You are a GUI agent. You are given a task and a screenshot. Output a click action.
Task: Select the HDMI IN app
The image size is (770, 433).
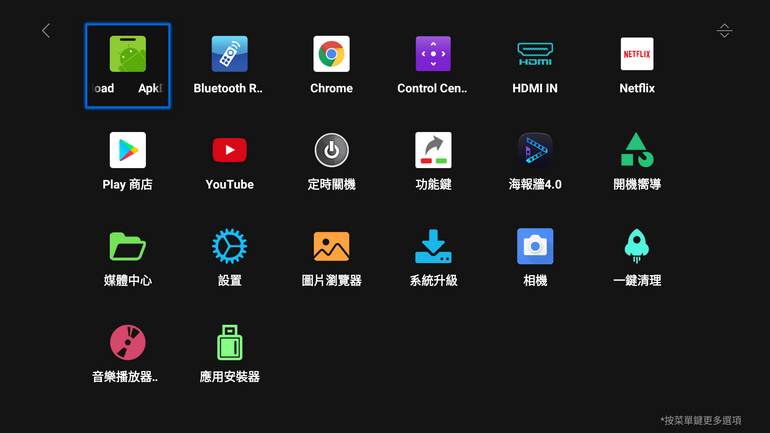tap(535, 54)
